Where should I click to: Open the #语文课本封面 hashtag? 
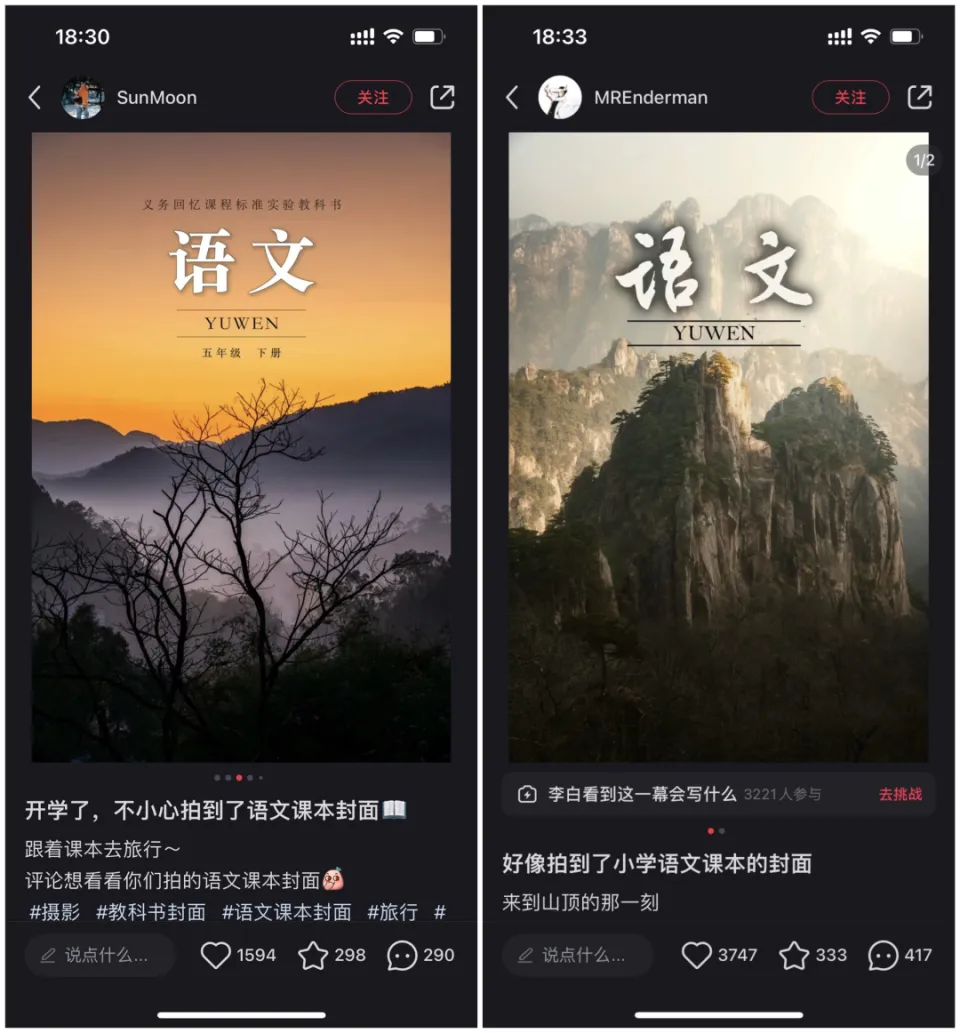point(286,911)
